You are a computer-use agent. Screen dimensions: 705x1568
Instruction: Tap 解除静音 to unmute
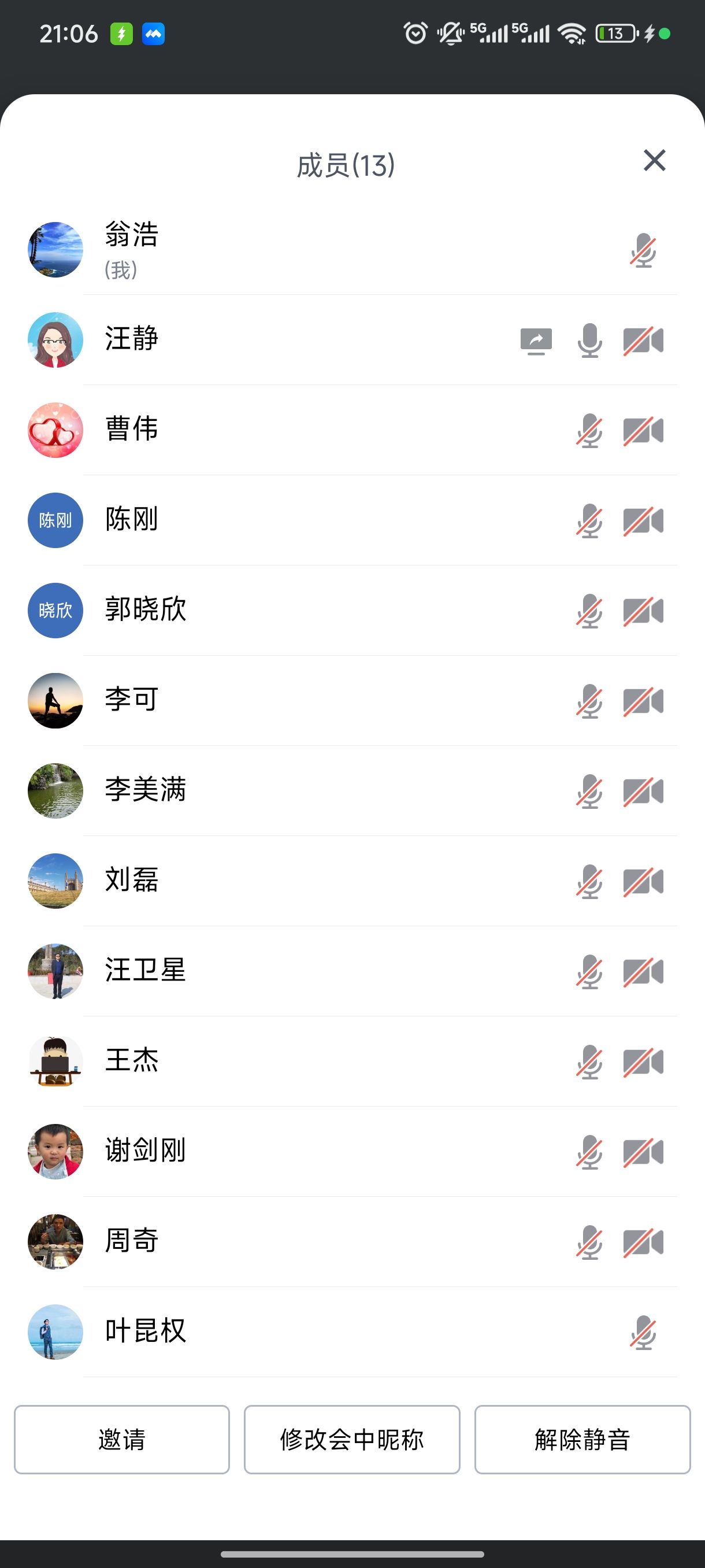[x=582, y=1439]
